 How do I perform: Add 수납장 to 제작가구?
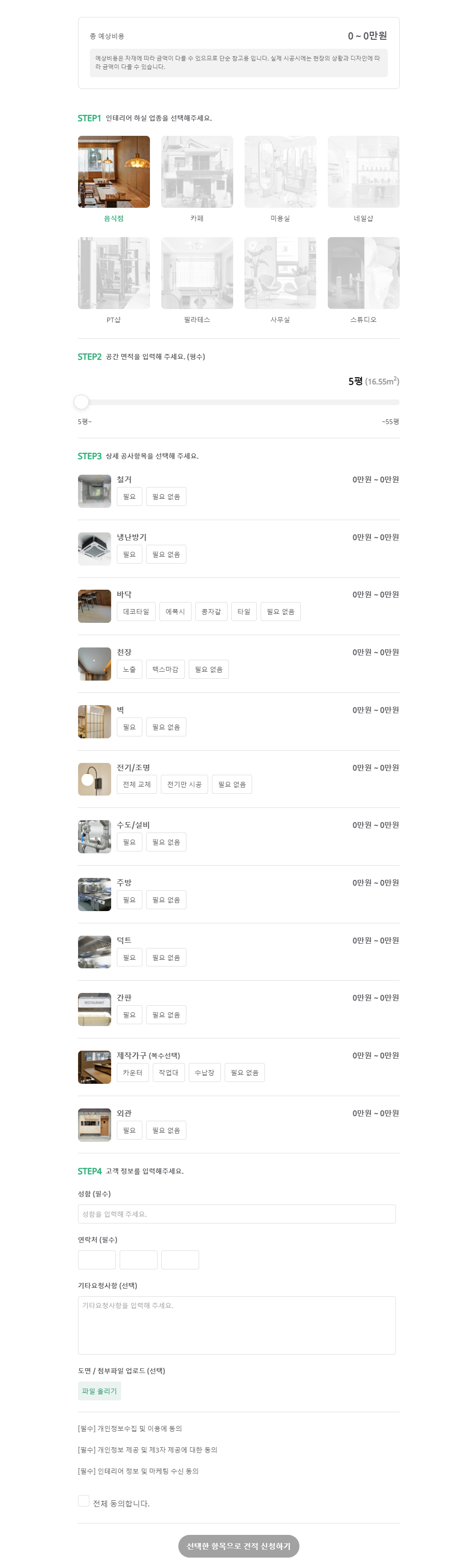204,1073
